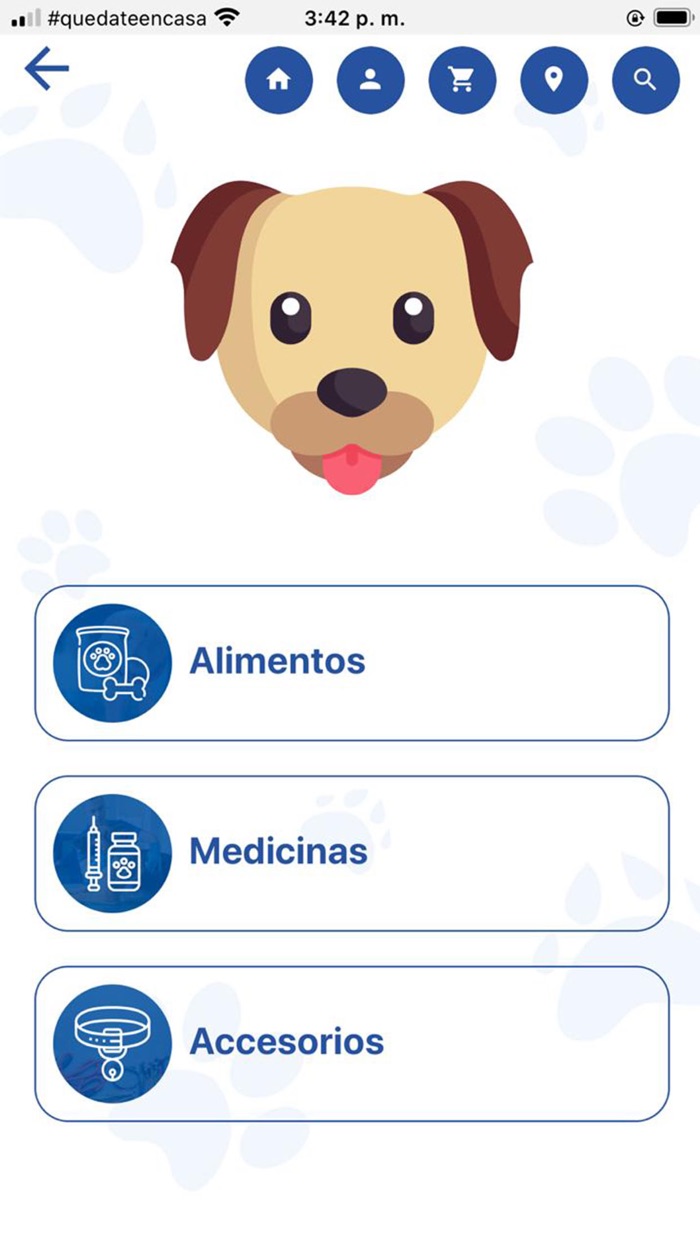Browse the Accesorios category
This screenshot has width=700, height=1244.
(352, 1043)
